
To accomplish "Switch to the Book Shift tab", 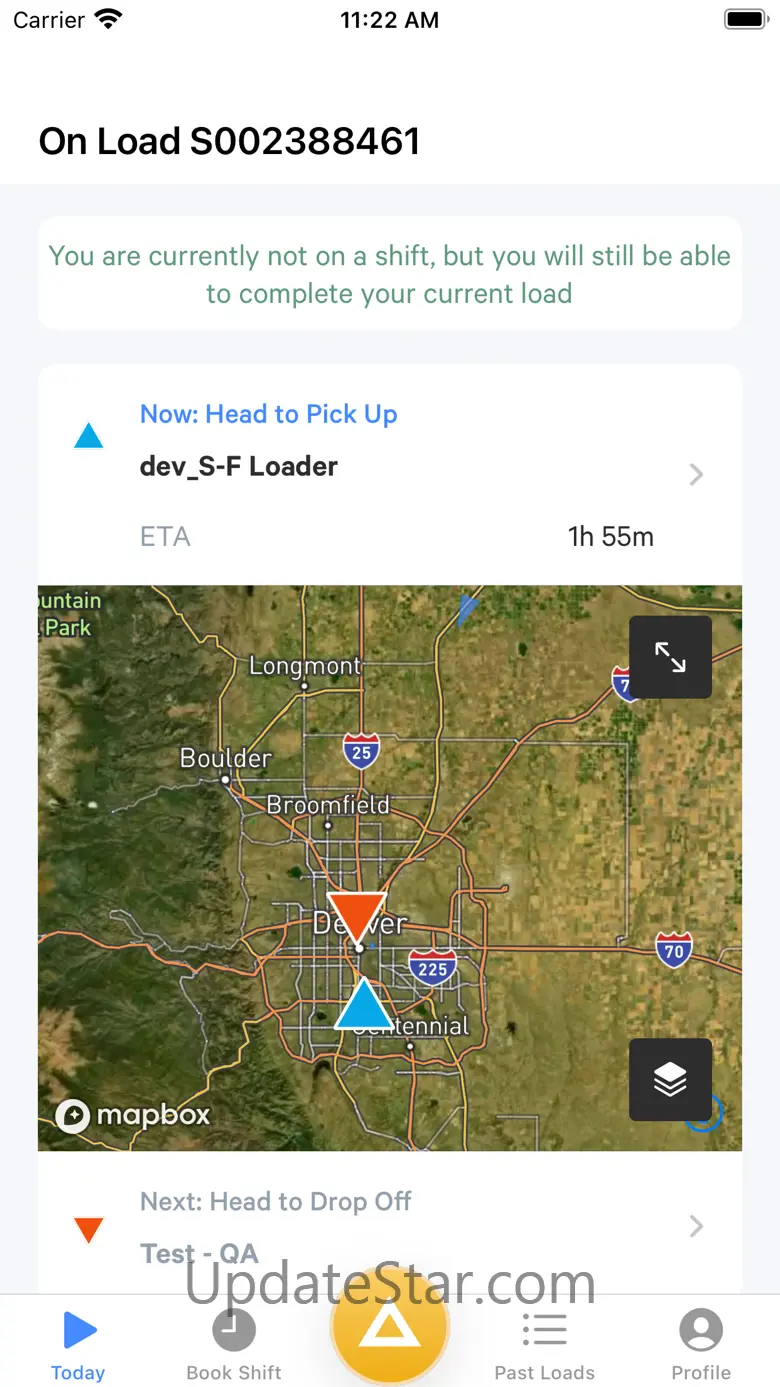I will point(234,1346).
